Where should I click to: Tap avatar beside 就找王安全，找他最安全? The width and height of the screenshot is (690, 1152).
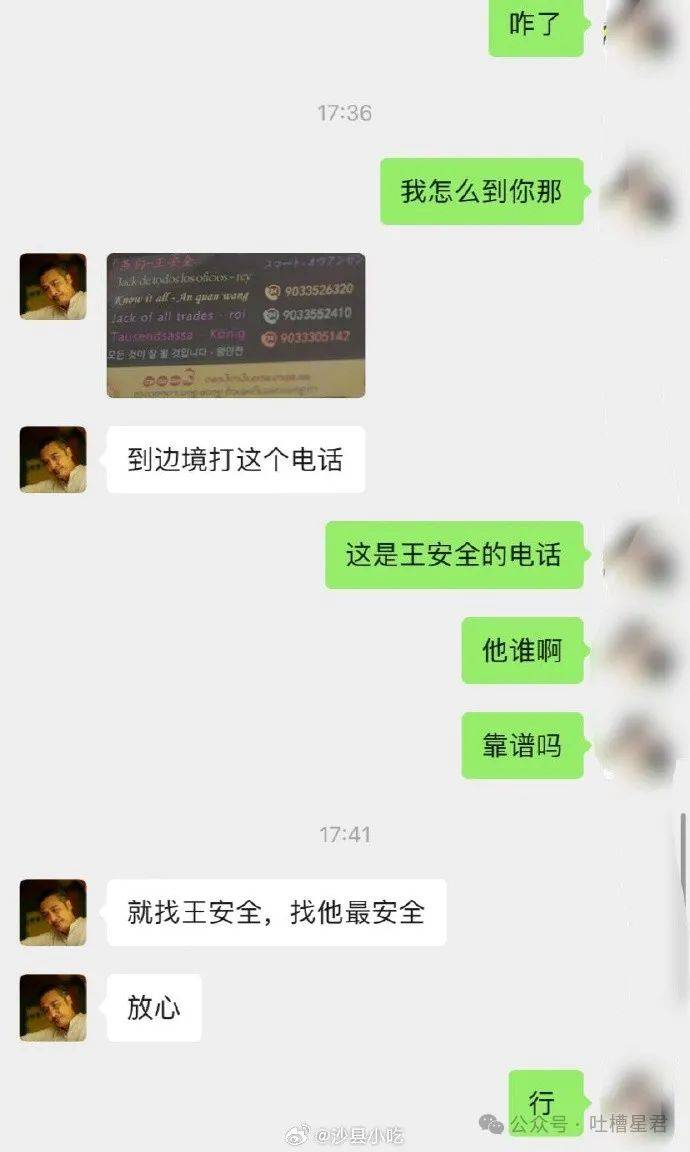point(53,912)
